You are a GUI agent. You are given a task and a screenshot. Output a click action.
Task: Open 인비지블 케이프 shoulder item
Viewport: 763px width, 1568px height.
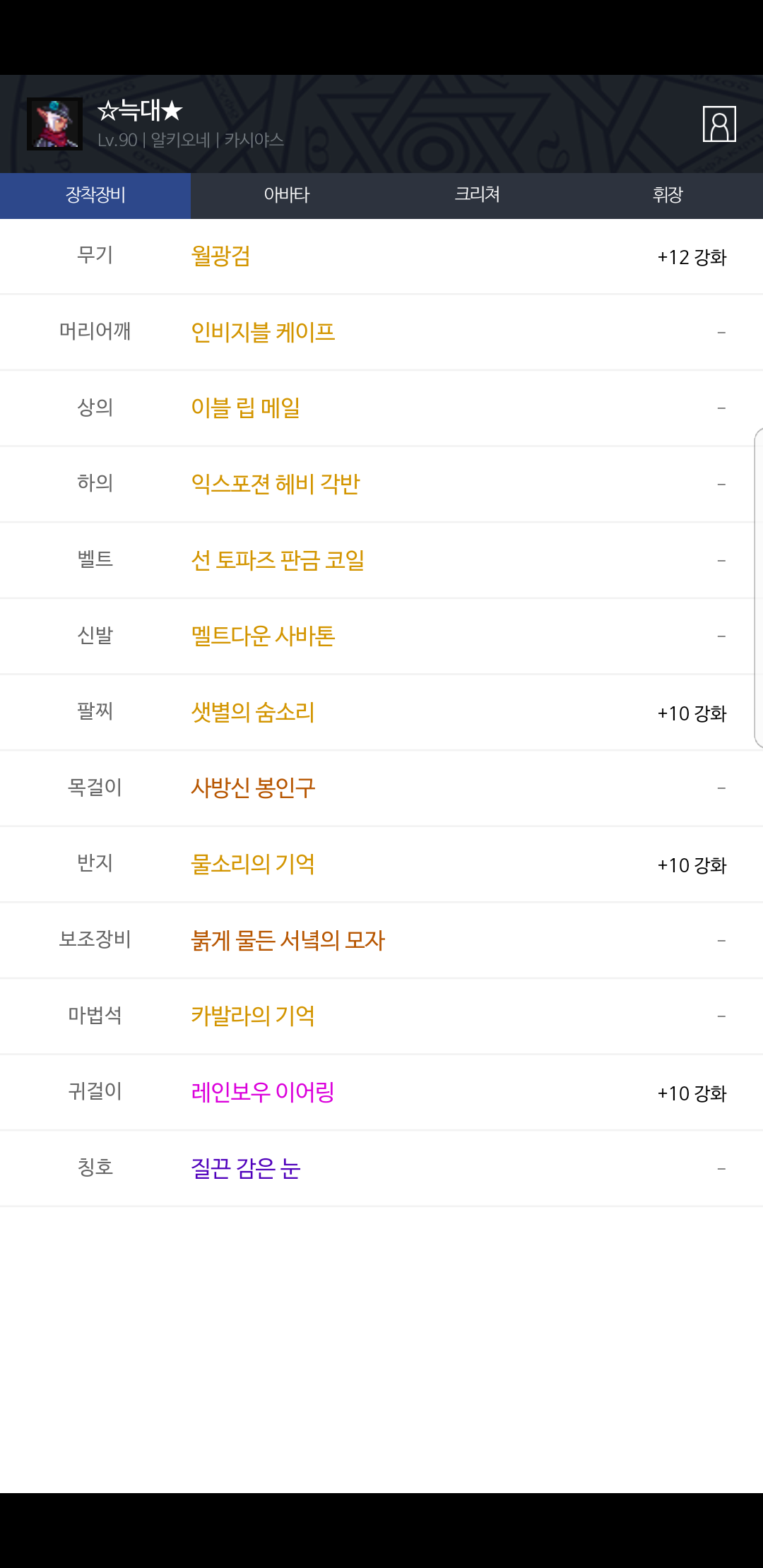[263, 332]
